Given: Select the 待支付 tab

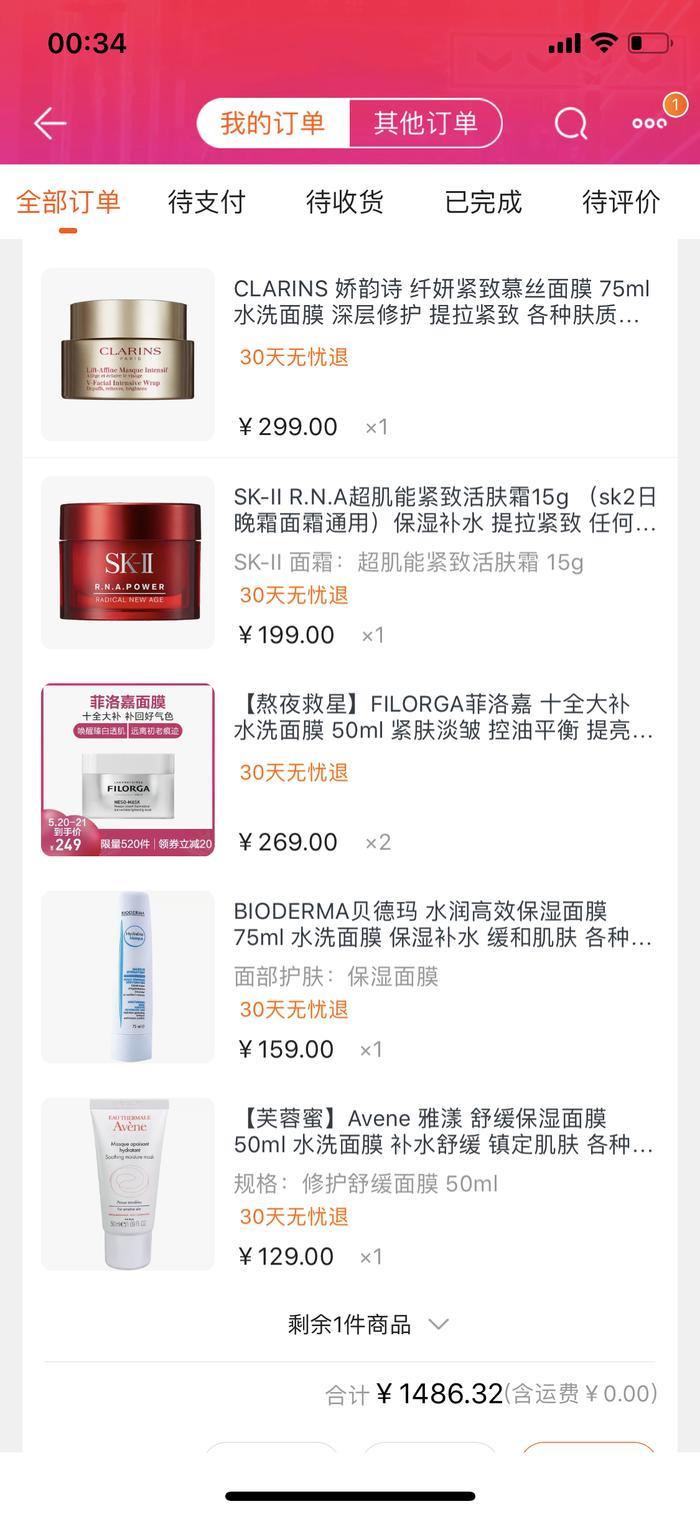Looking at the screenshot, I should pos(207,202).
